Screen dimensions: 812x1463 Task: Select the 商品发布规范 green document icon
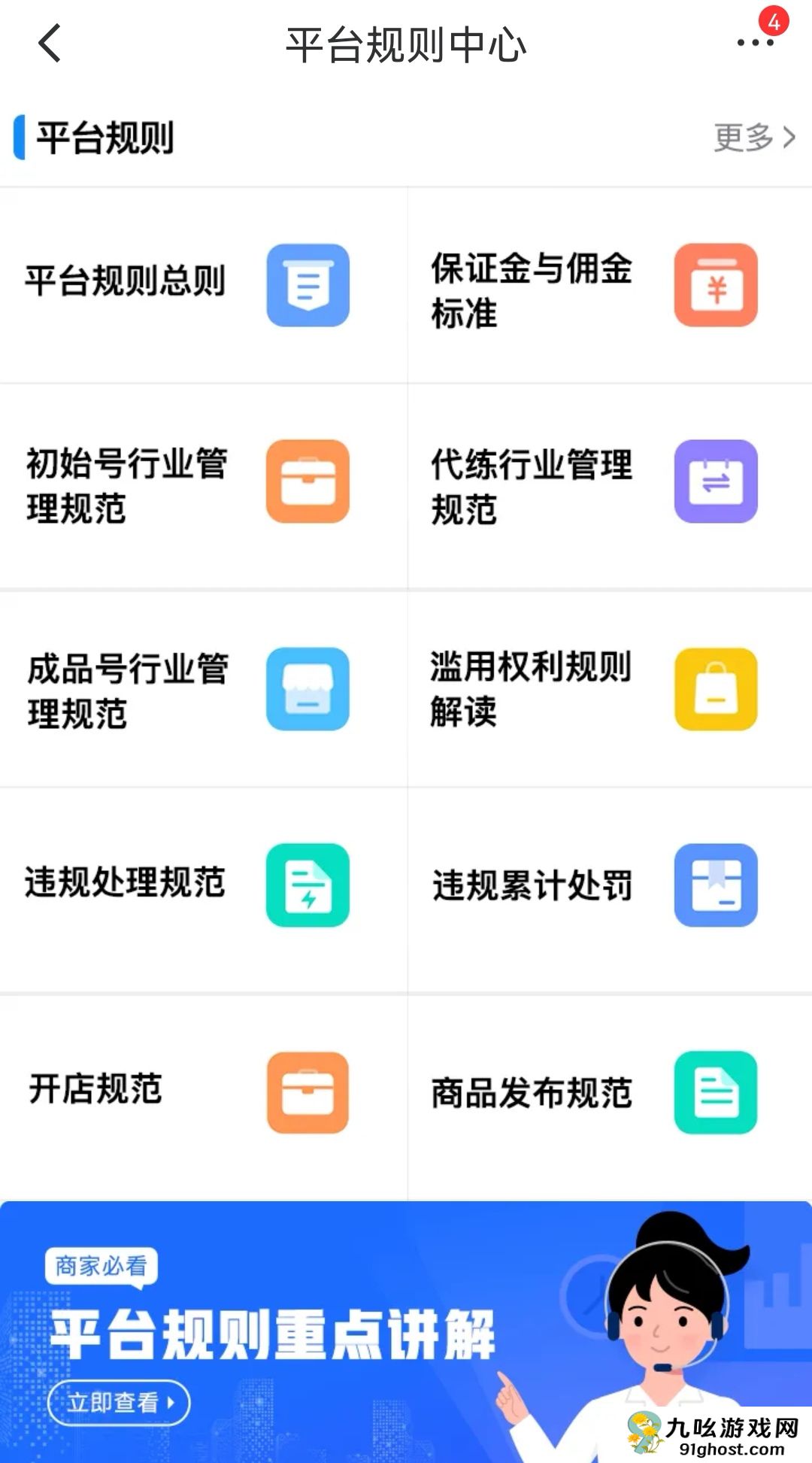click(715, 1094)
